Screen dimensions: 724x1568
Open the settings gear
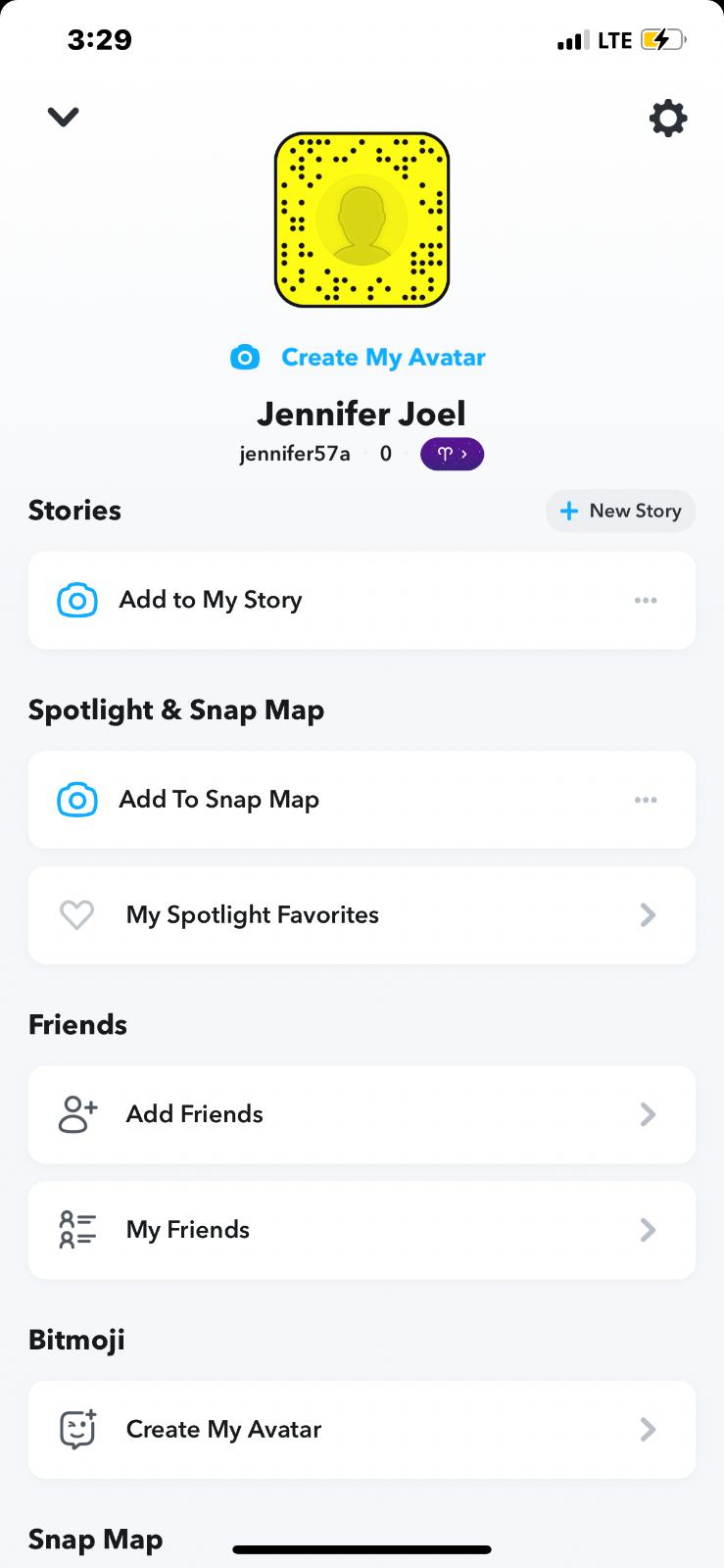pos(668,119)
